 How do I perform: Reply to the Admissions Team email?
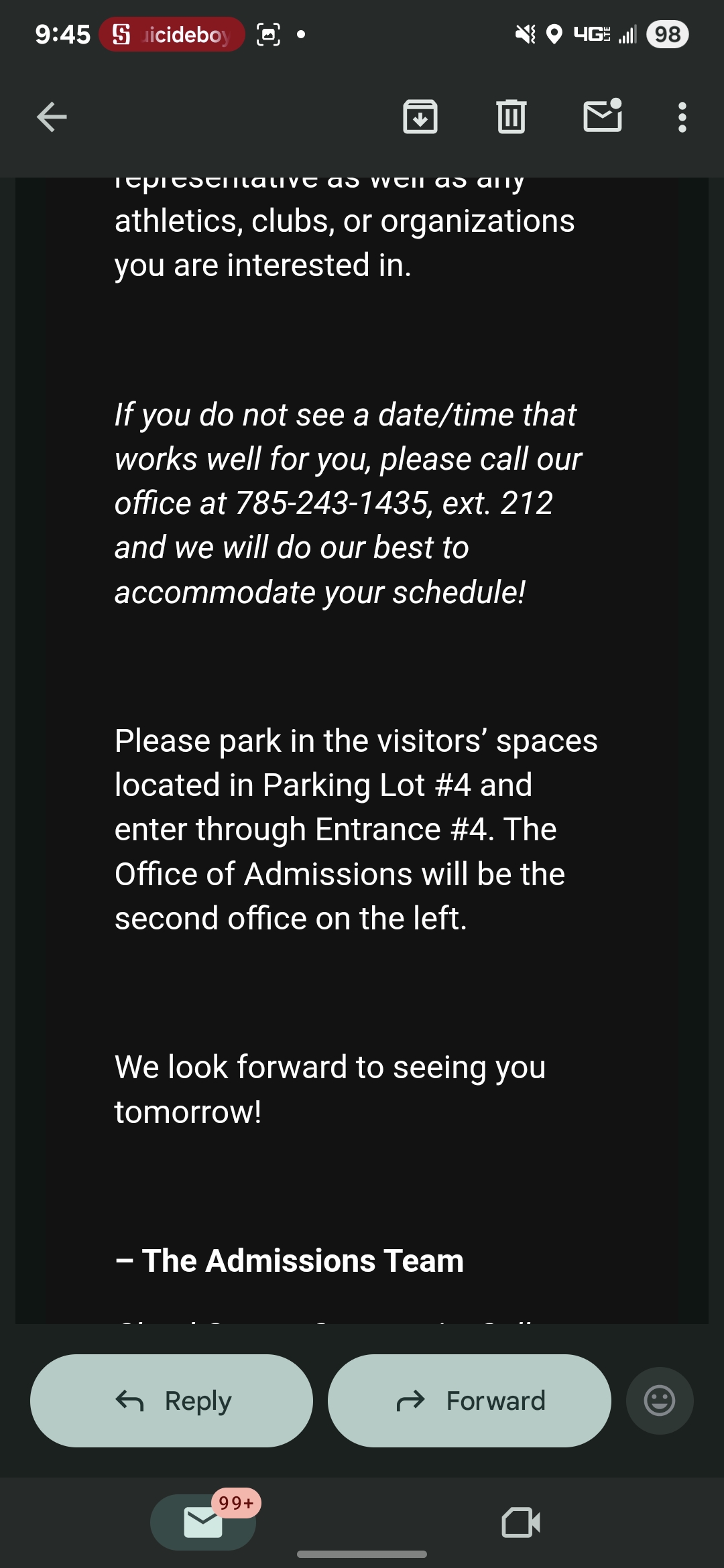pyautogui.click(x=172, y=1400)
